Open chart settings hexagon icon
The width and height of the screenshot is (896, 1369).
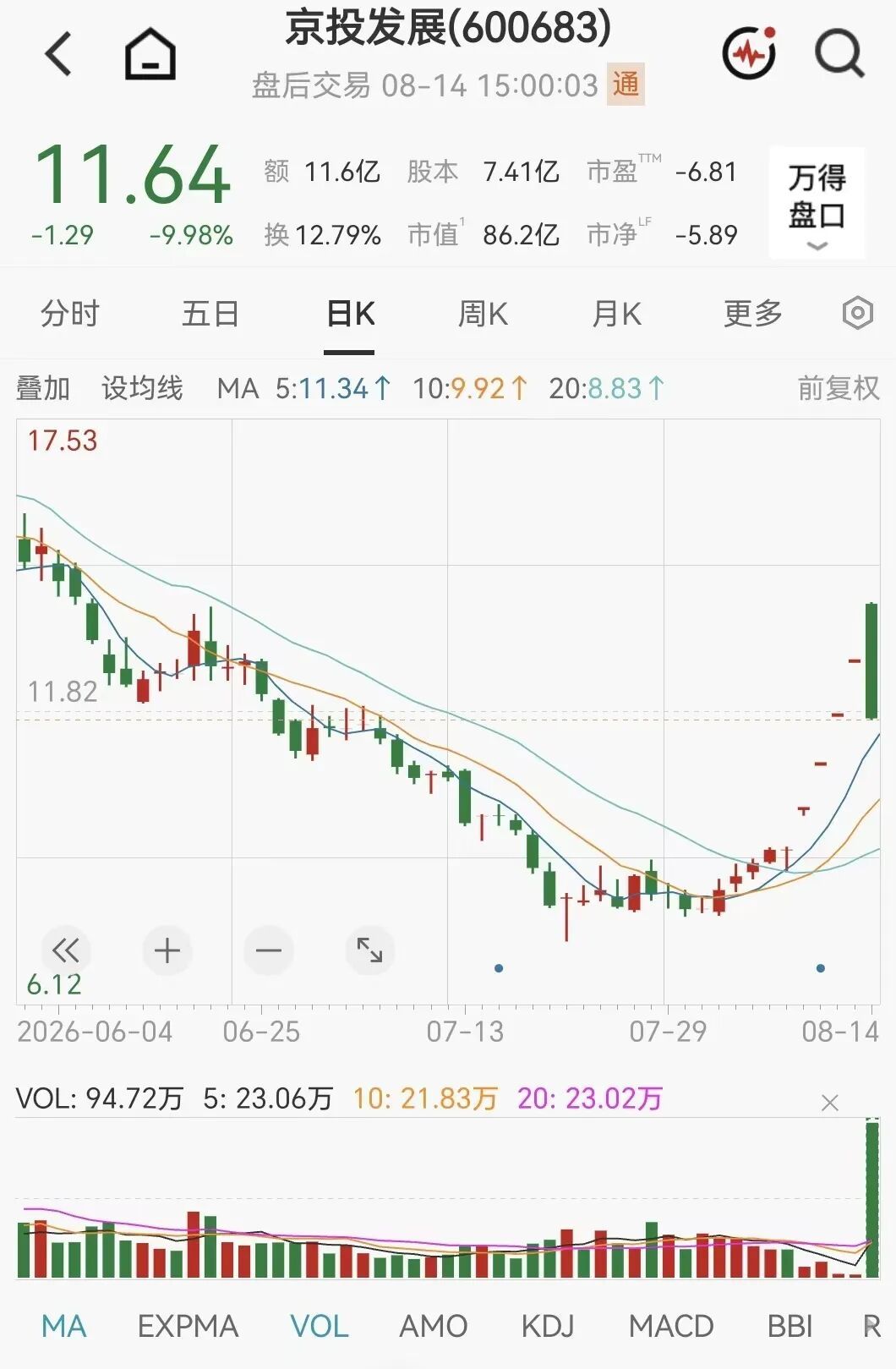857,314
